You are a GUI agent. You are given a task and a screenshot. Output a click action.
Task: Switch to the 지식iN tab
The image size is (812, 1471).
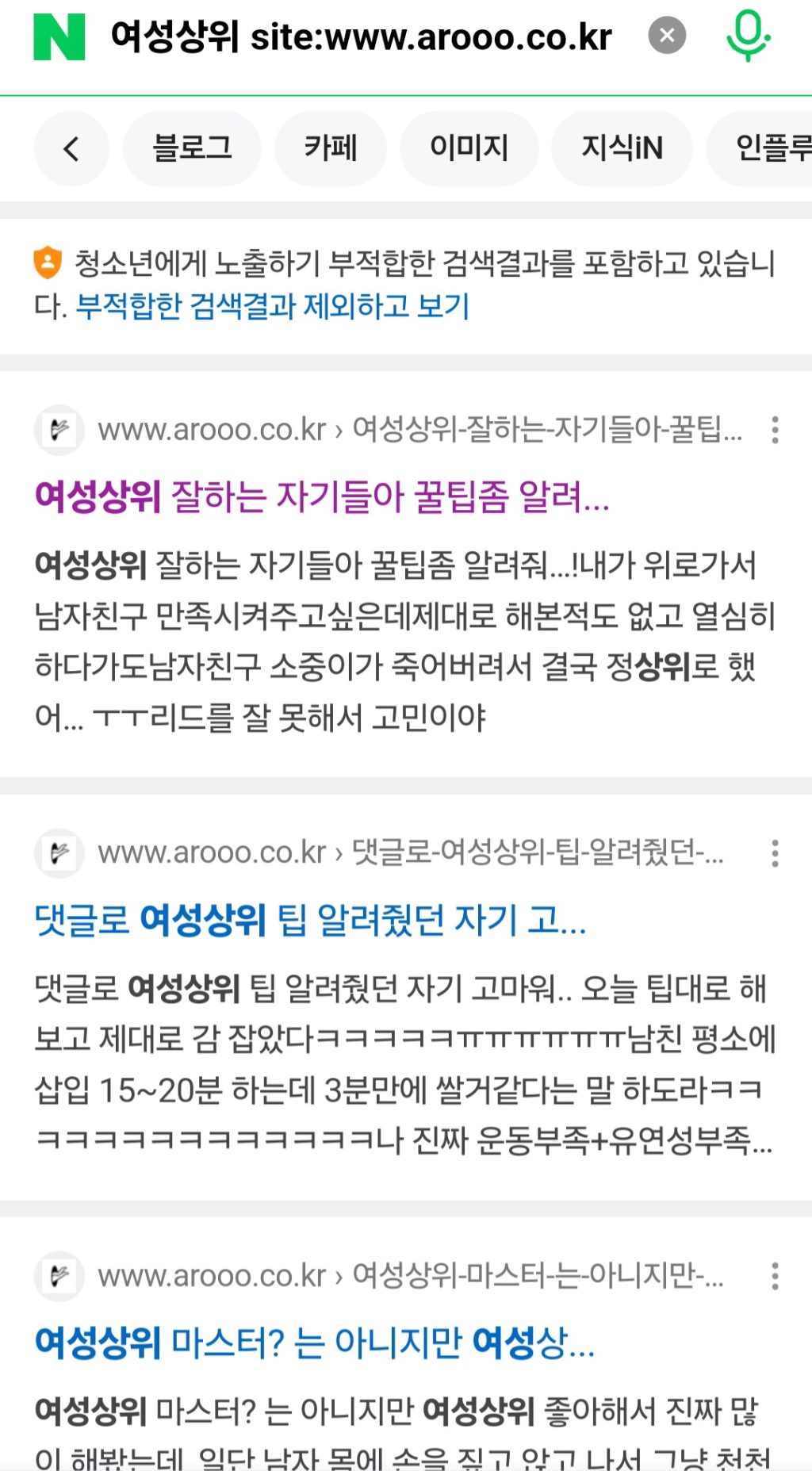click(x=622, y=148)
